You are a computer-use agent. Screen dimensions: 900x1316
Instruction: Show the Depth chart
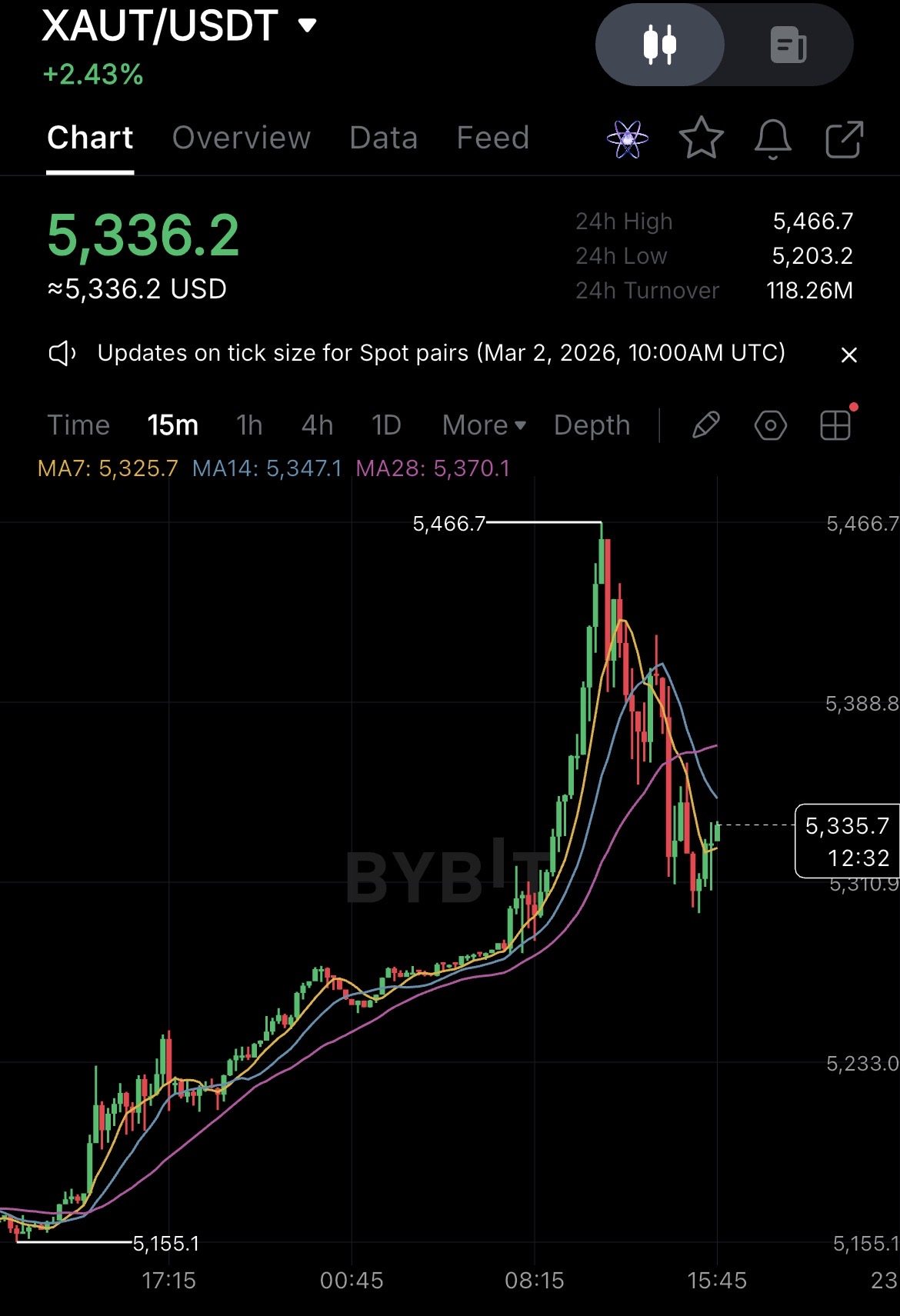tap(592, 425)
